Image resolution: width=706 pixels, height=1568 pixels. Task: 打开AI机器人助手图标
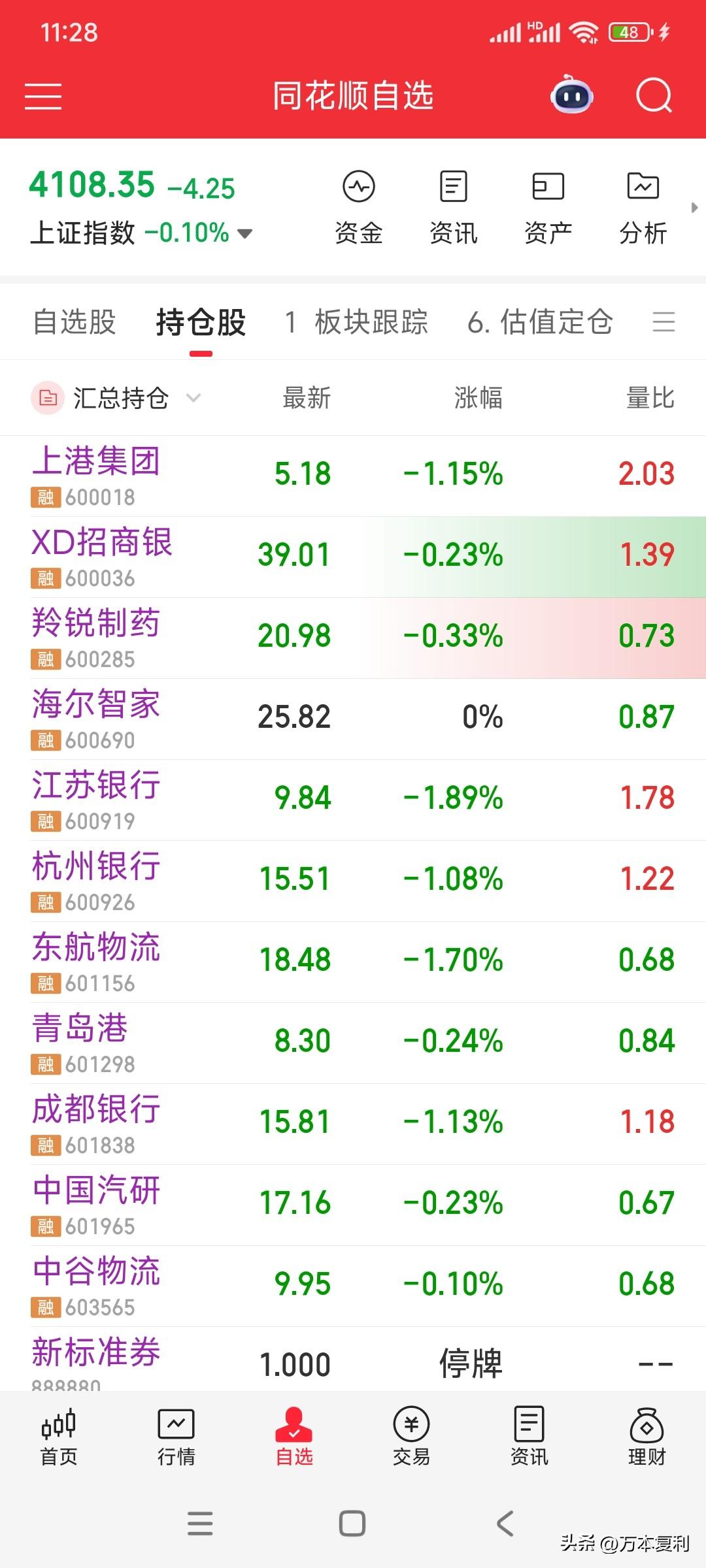(x=571, y=95)
